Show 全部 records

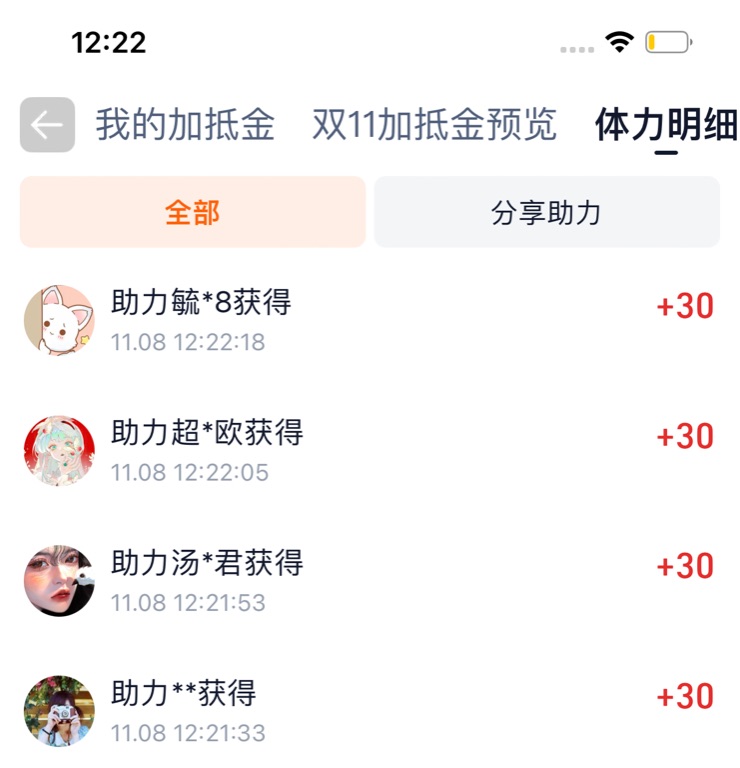click(x=192, y=212)
